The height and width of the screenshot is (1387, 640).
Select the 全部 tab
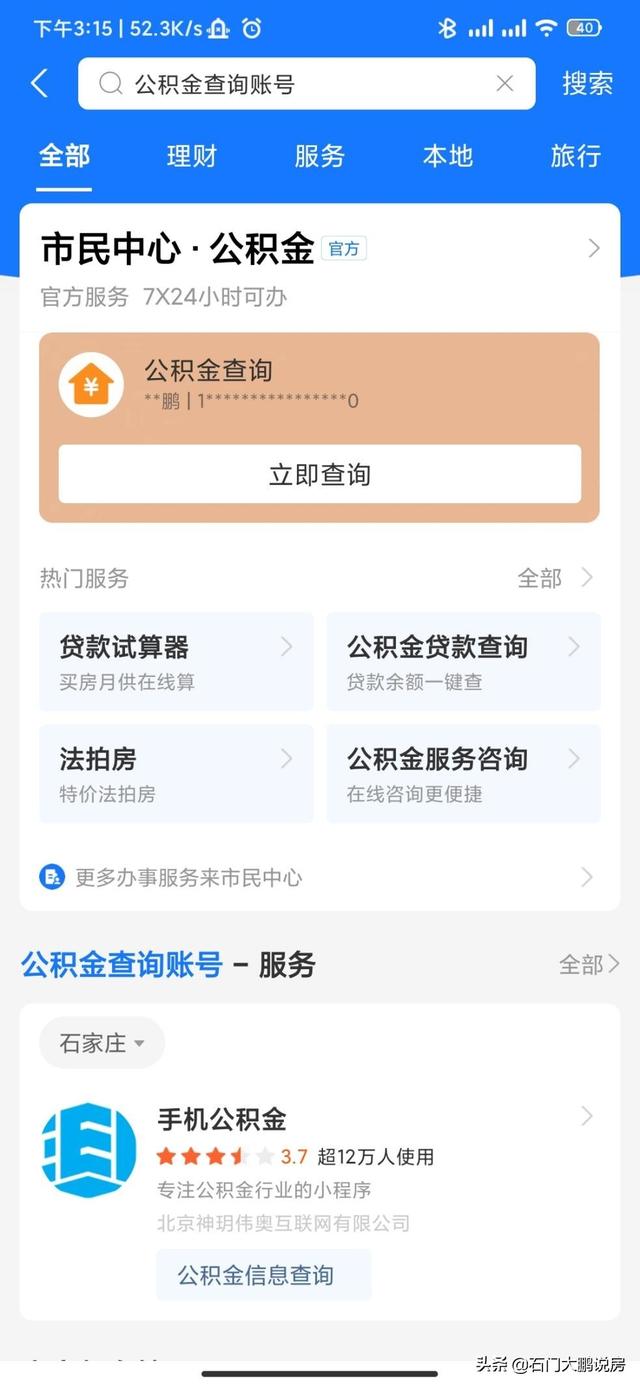point(64,156)
